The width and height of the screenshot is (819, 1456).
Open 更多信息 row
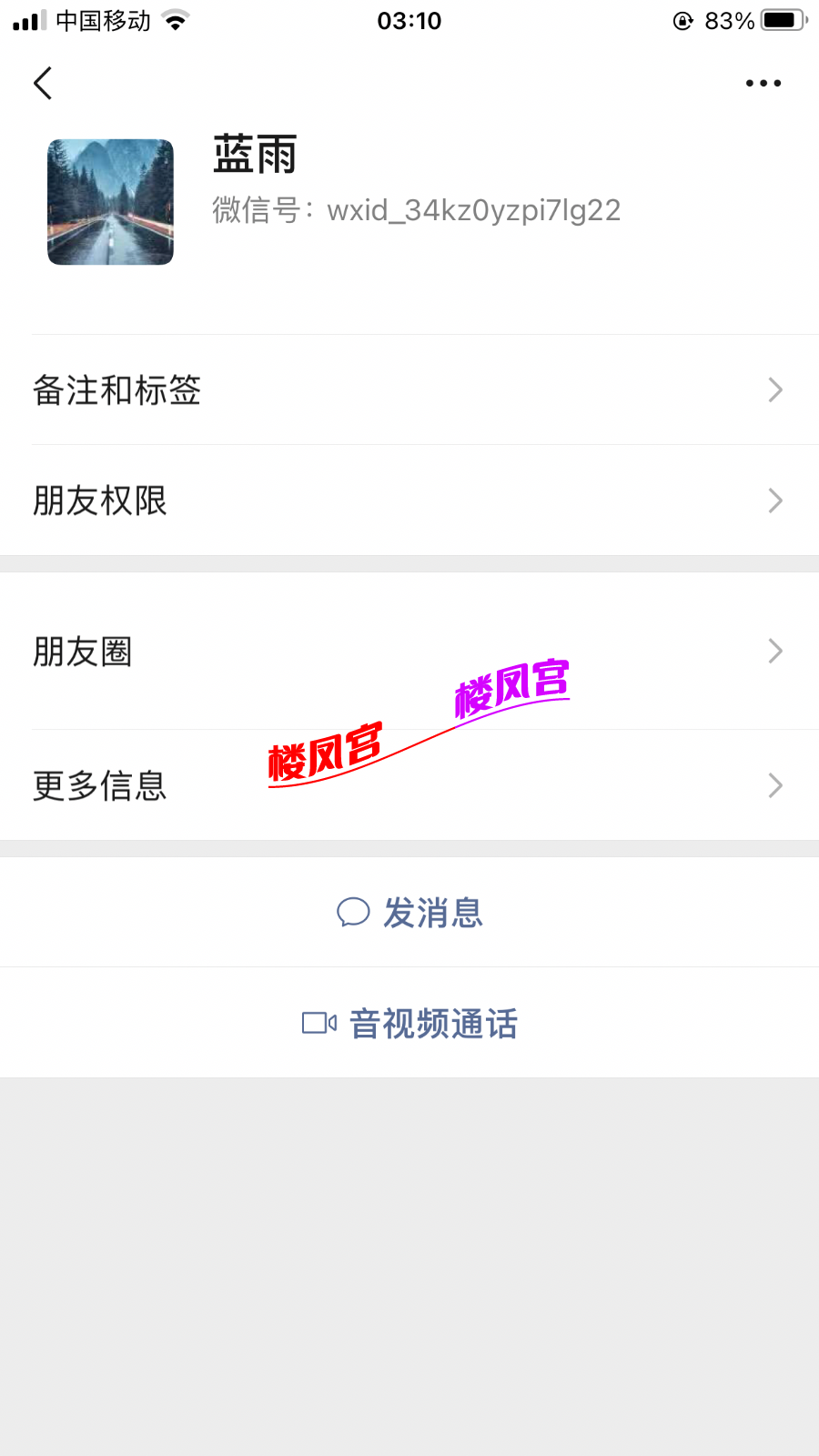[409, 785]
